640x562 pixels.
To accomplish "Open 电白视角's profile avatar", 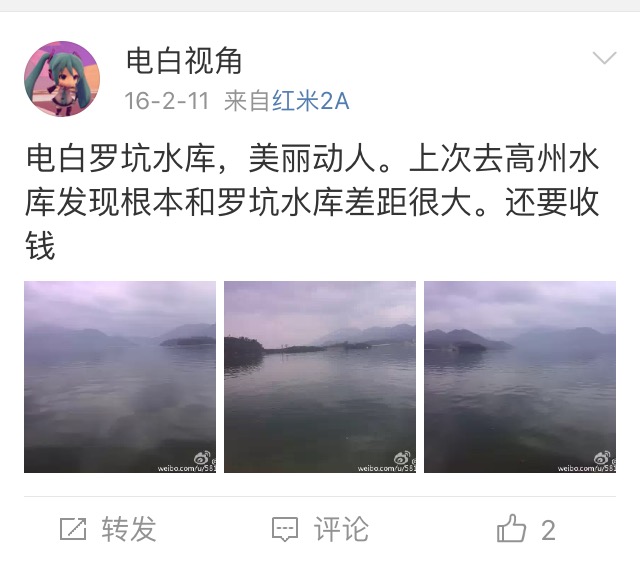I will [x=62, y=79].
